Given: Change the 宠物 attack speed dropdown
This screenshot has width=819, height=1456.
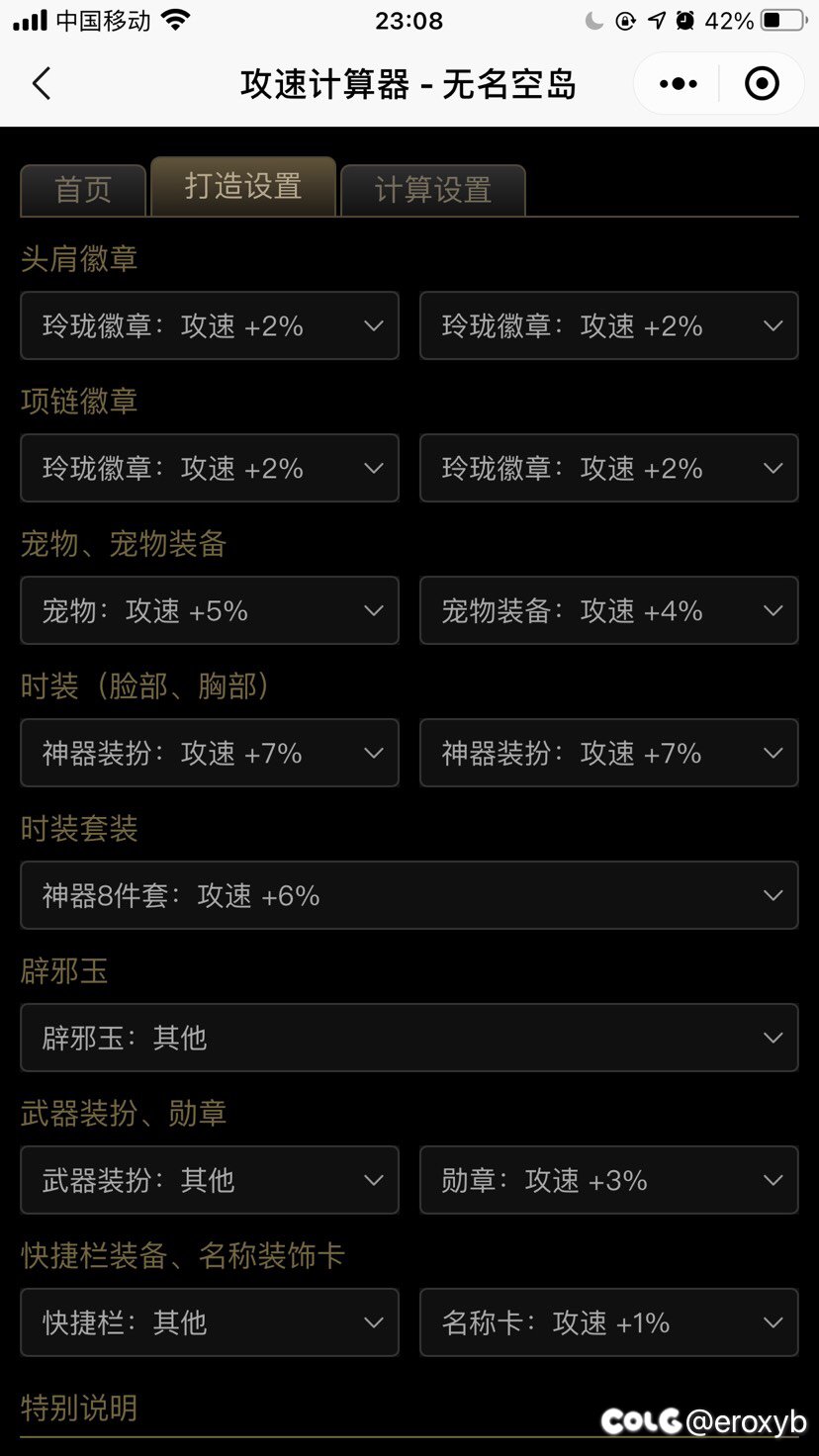Looking at the screenshot, I should click(x=210, y=610).
